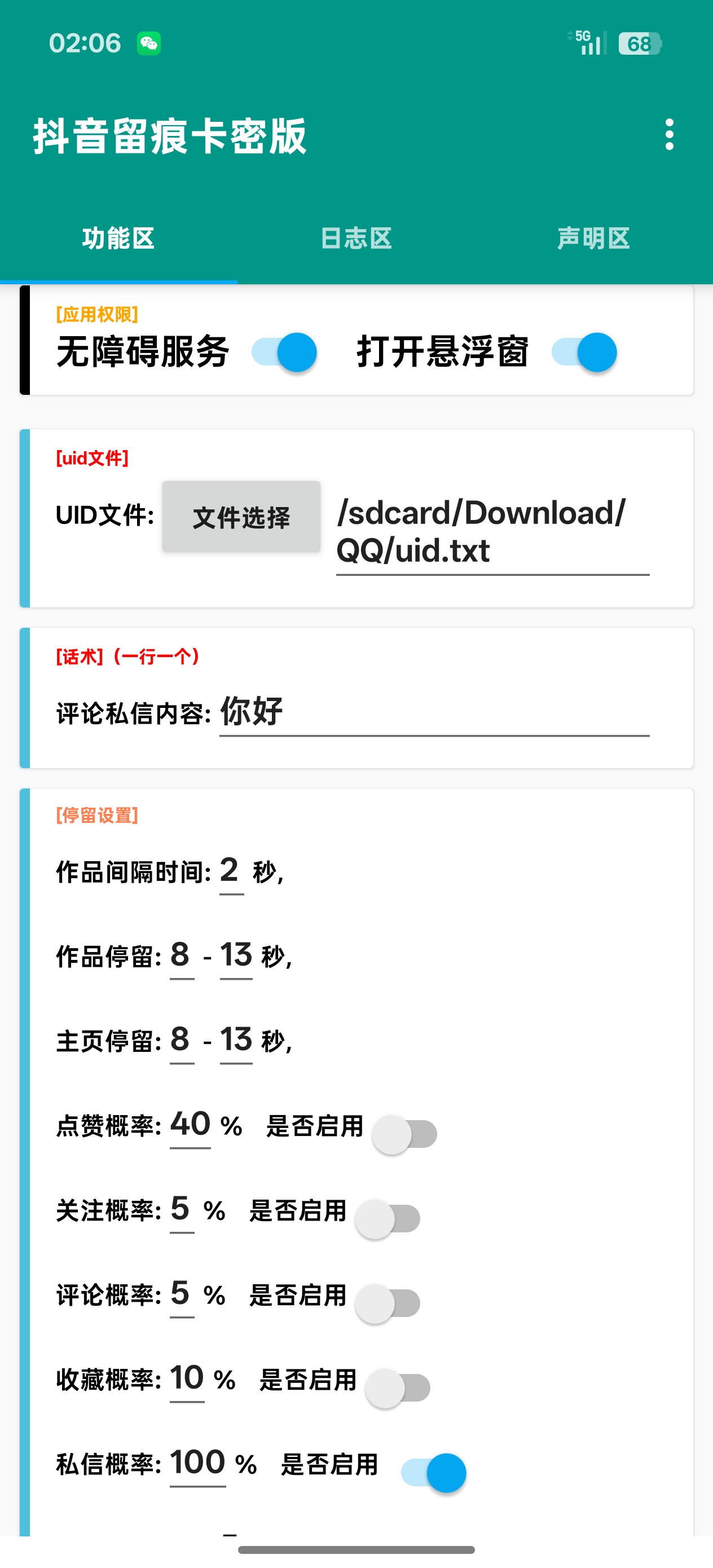Edit the 作品间隔时间 seconds field

[x=231, y=871]
